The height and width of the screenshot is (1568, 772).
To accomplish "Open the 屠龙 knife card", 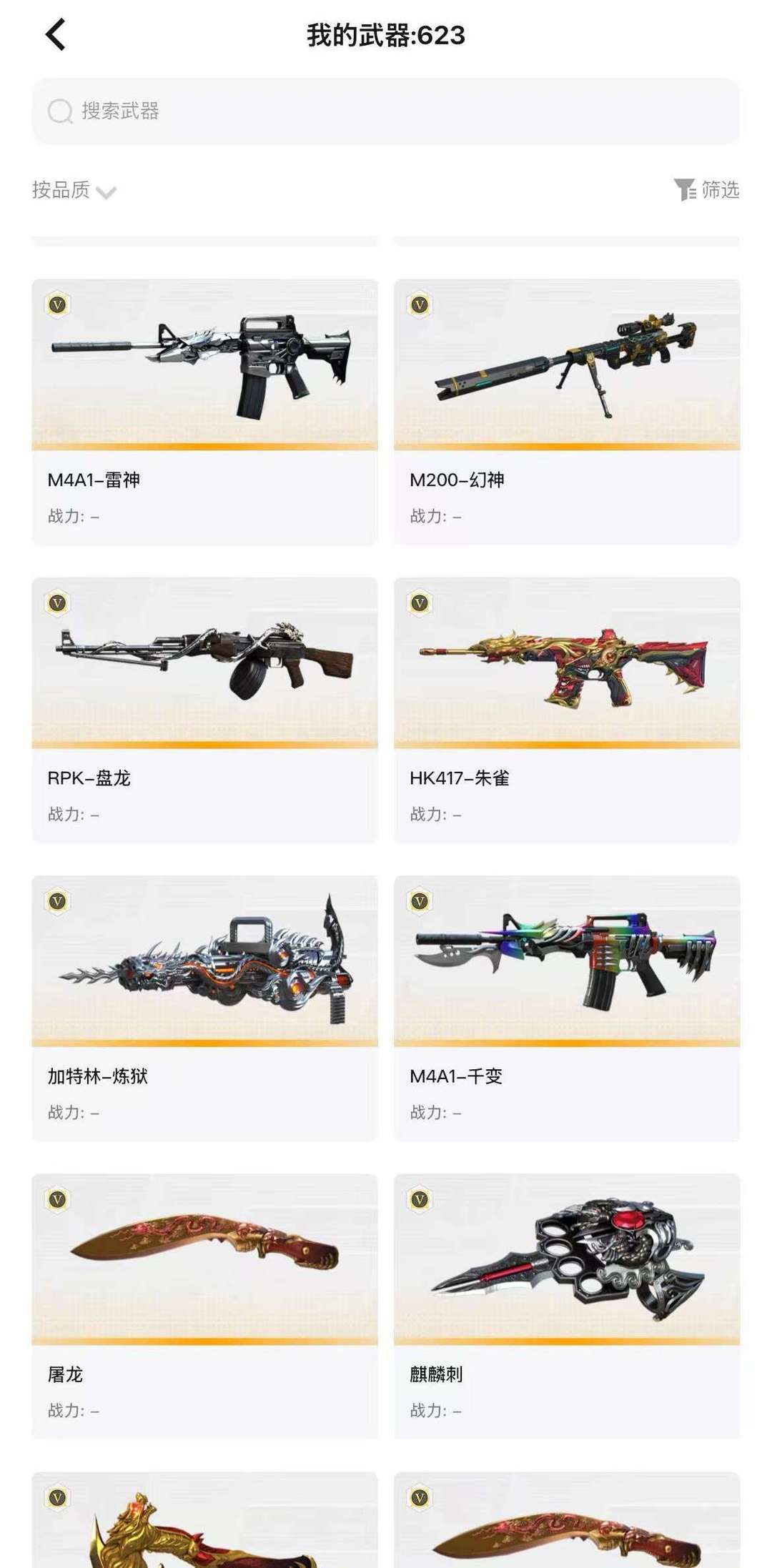I will tap(204, 1306).
